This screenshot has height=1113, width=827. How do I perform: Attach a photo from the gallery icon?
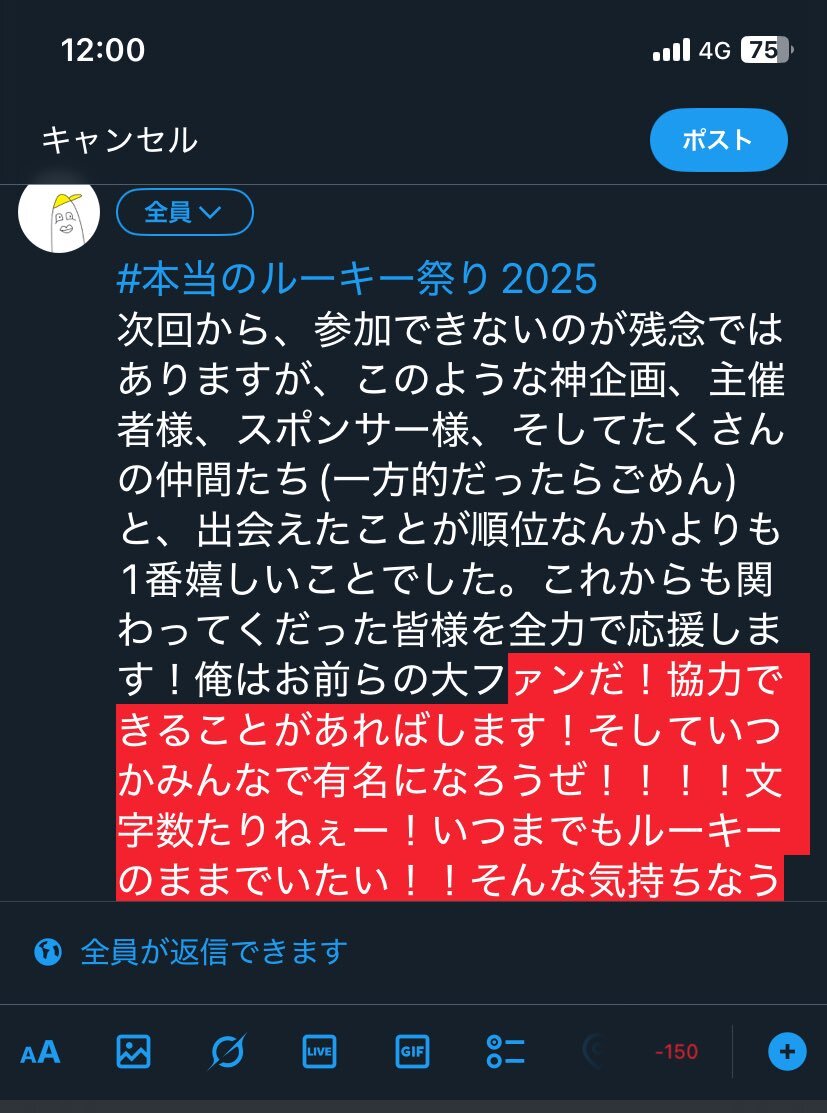(133, 1051)
